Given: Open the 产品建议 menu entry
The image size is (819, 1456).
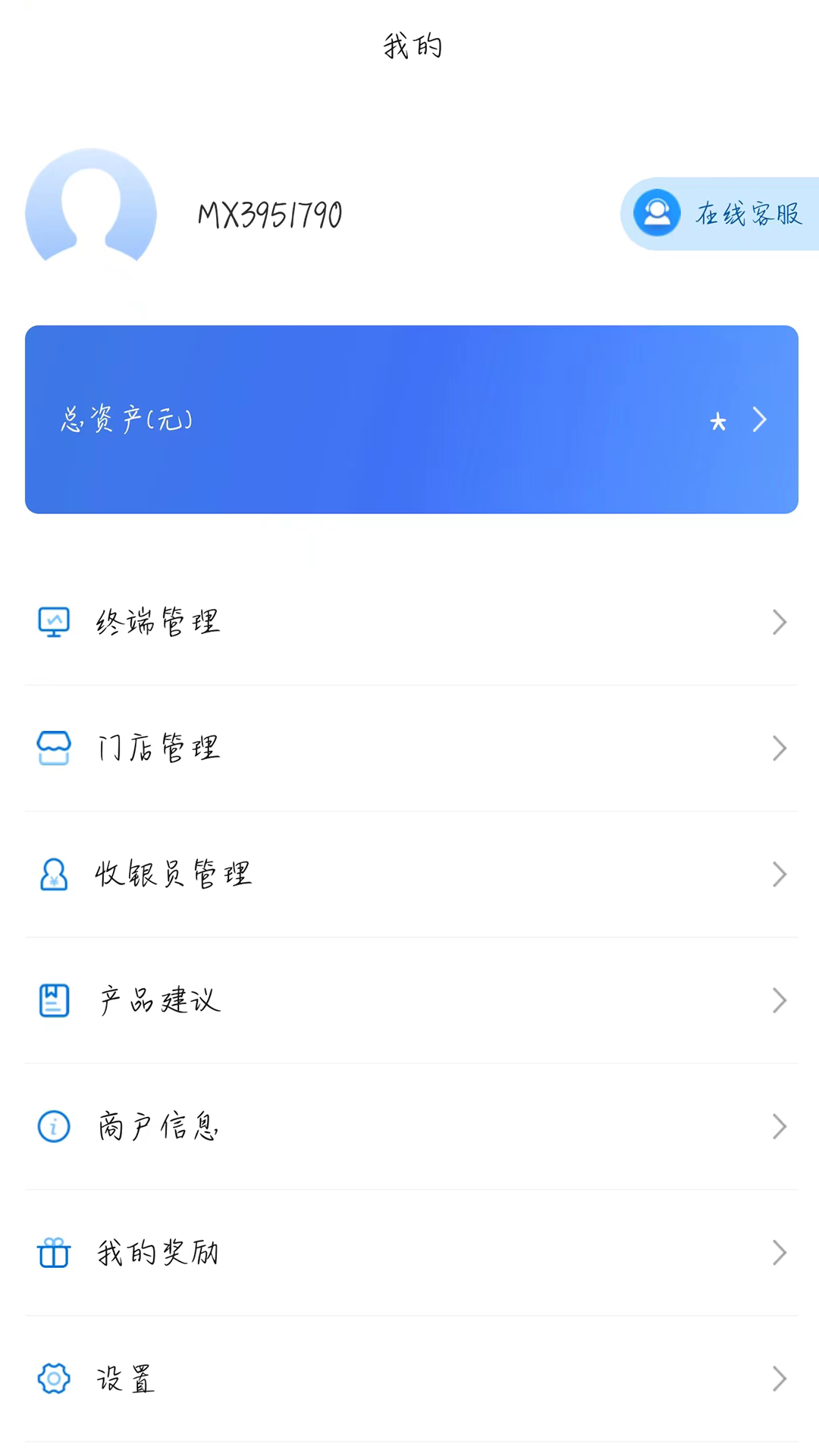Looking at the screenshot, I should (158, 1000).
